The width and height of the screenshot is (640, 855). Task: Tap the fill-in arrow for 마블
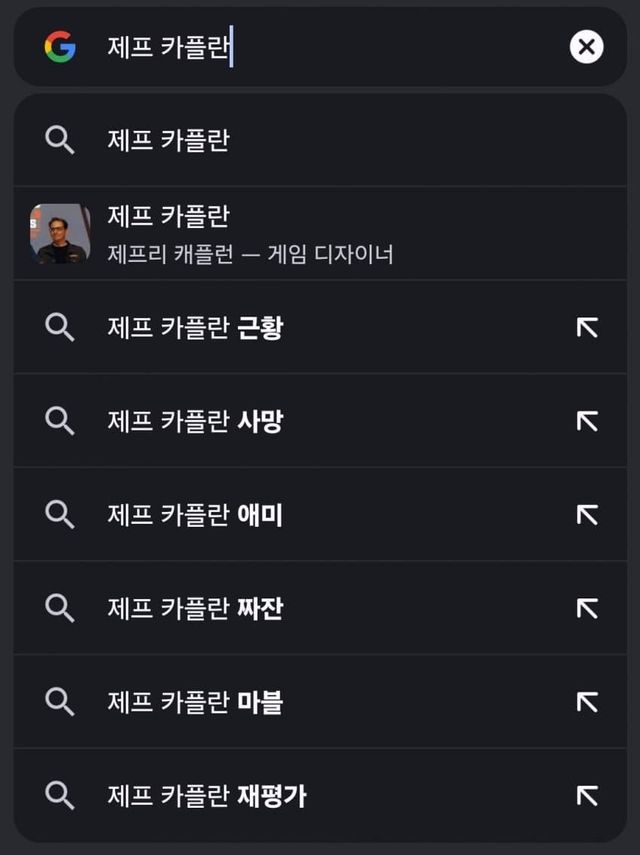[x=587, y=702]
